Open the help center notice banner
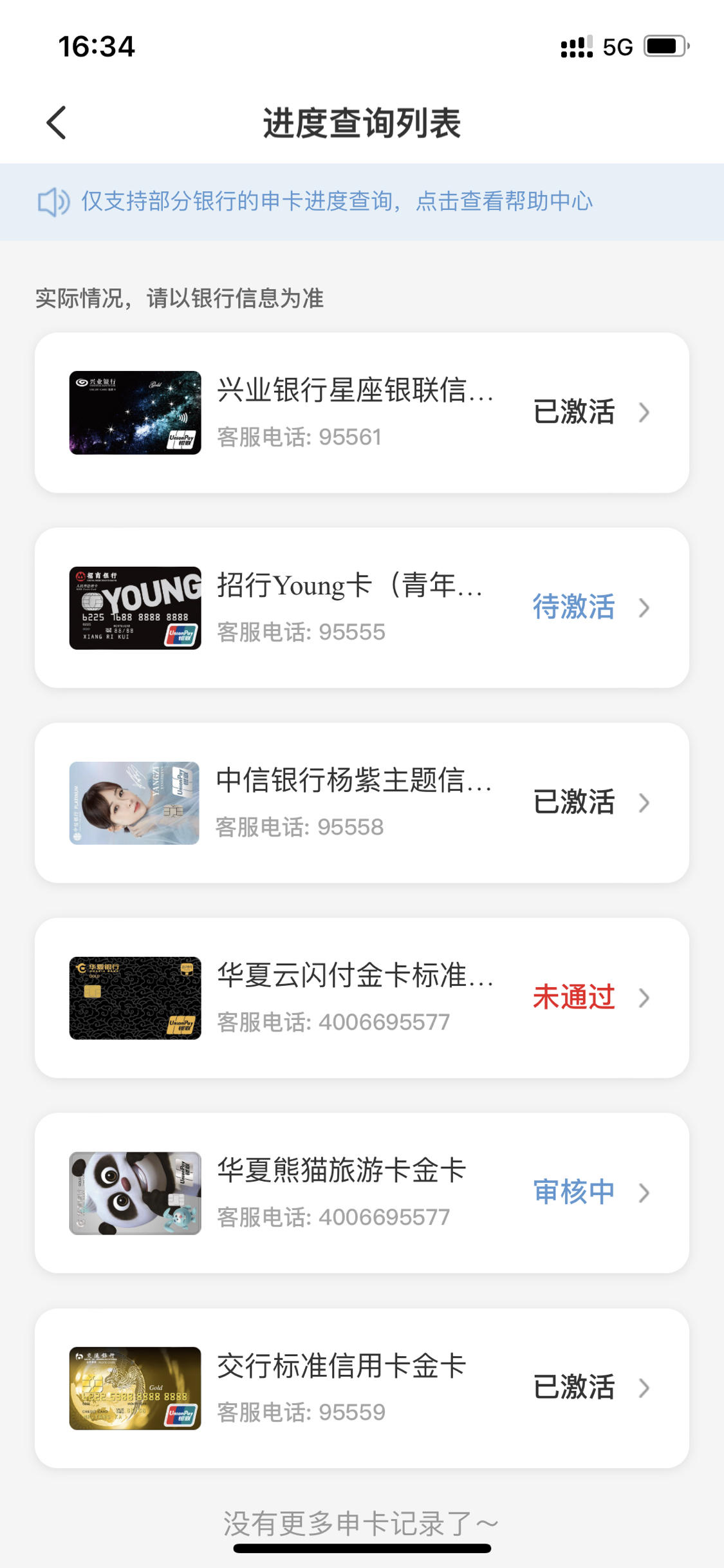The height and width of the screenshot is (1568, 724). [x=362, y=202]
